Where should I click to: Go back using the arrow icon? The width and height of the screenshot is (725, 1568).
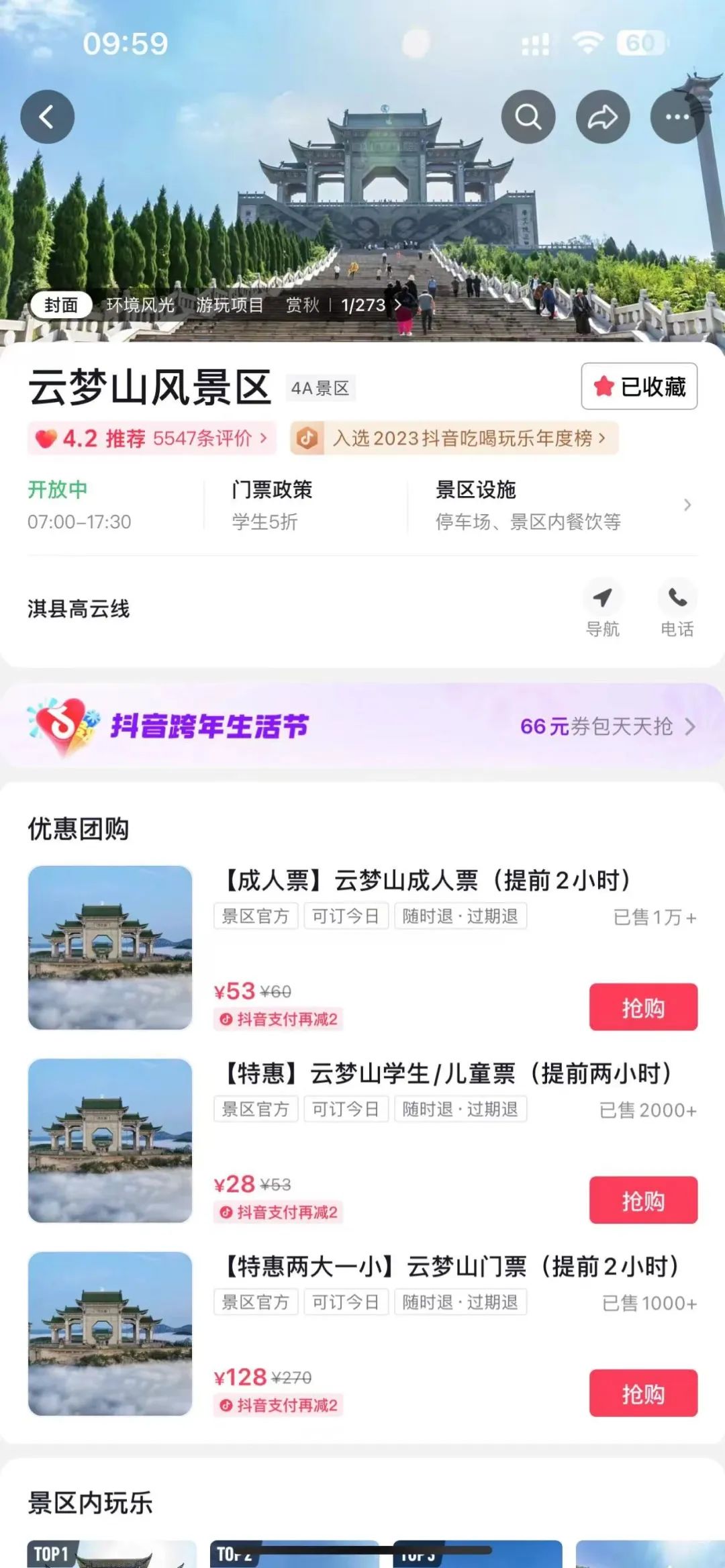[x=47, y=117]
